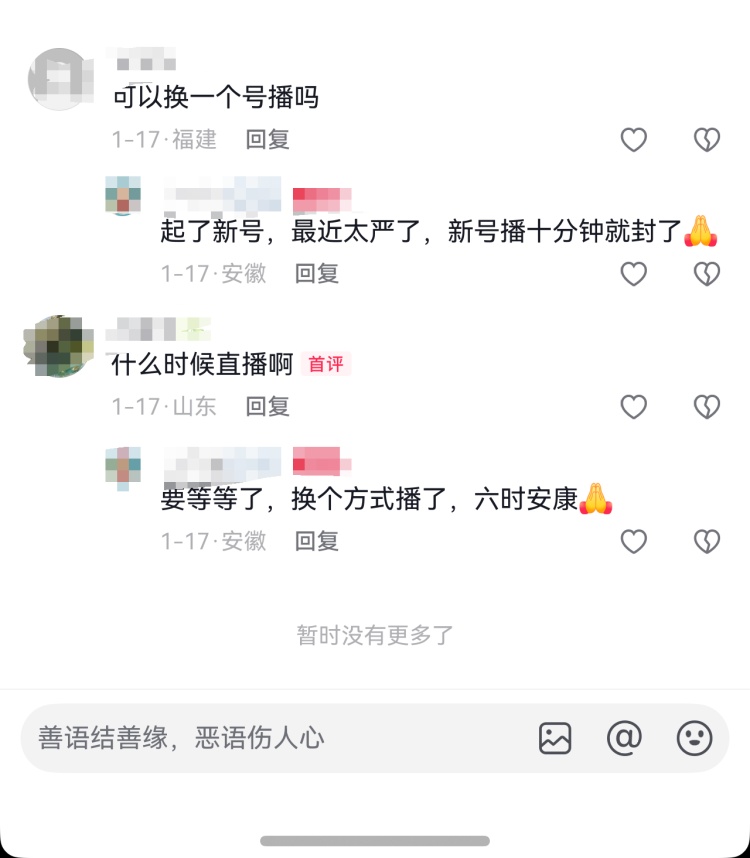Like the comment '什么时候直播啊'
Image resolution: width=750 pixels, height=858 pixels.
[x=634, y=407]
